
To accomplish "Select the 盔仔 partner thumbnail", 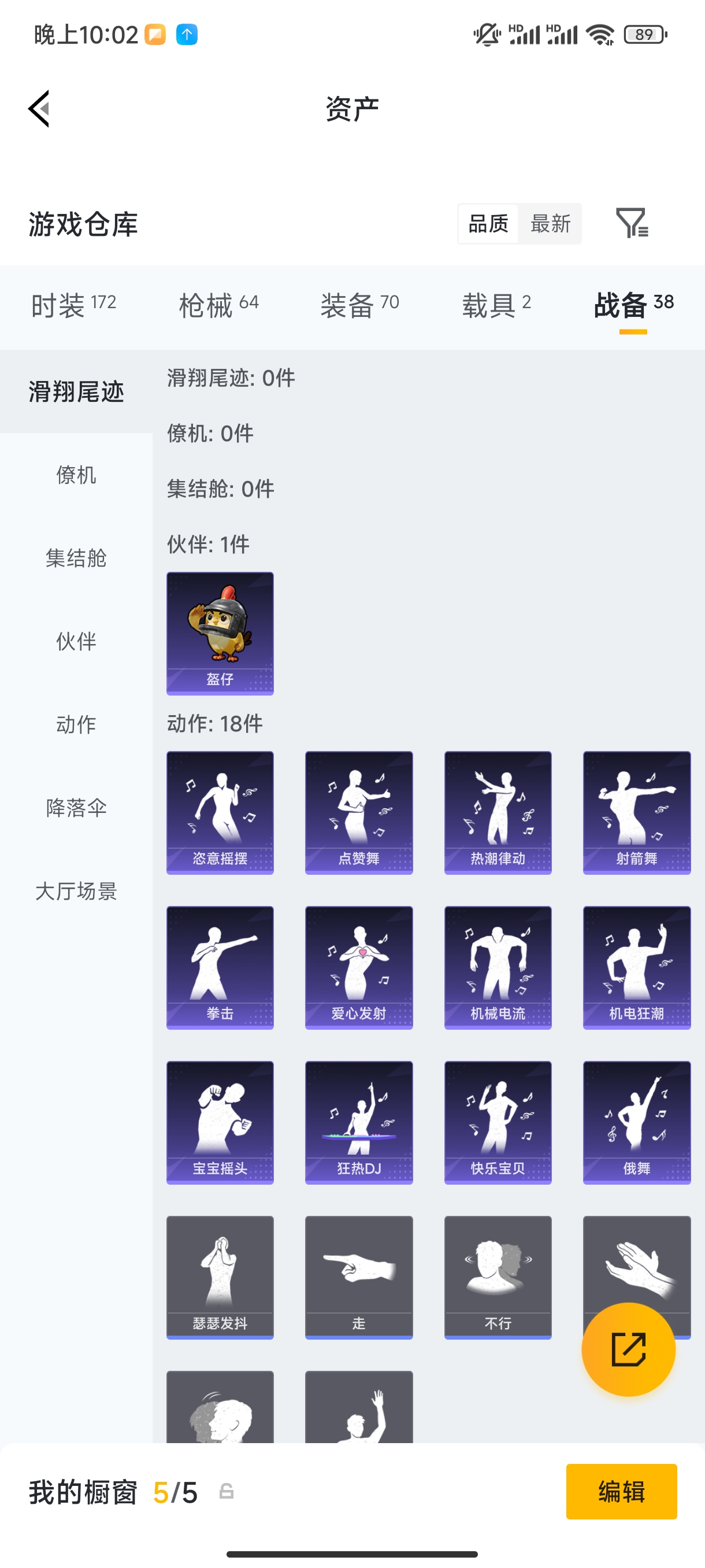I will [220, 633].
